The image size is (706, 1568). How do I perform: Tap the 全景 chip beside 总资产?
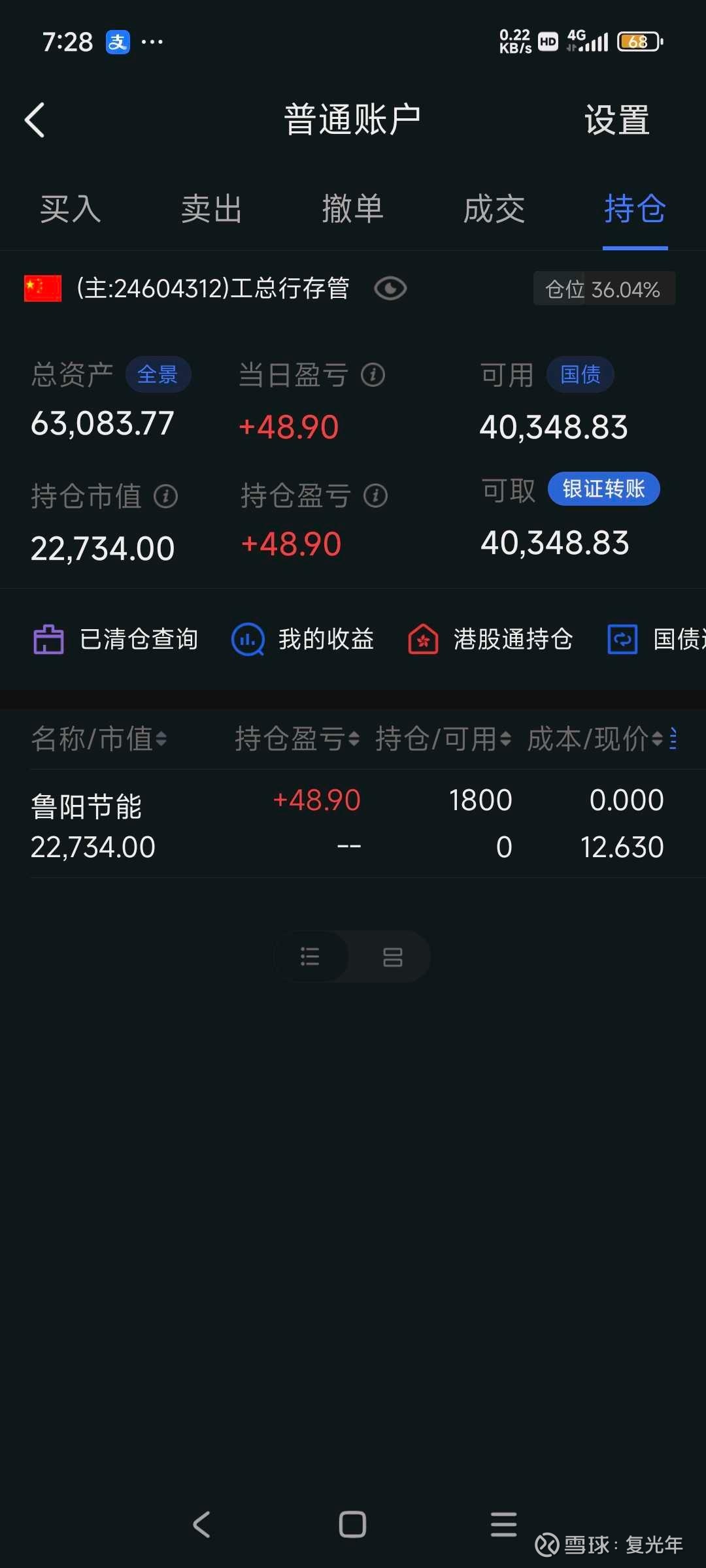(x=158, y=374)
